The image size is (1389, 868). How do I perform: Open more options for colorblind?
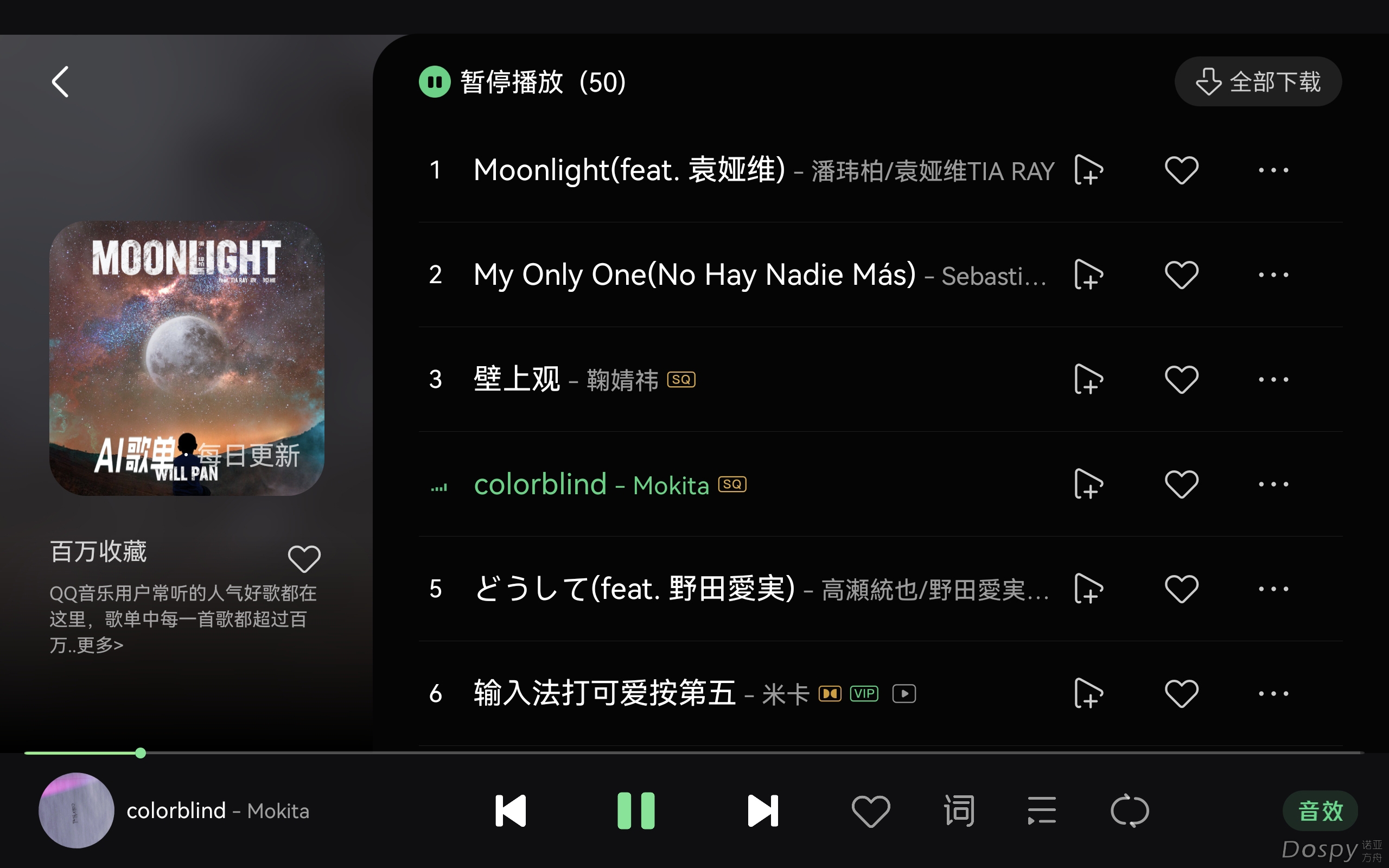pos(1273,484)
